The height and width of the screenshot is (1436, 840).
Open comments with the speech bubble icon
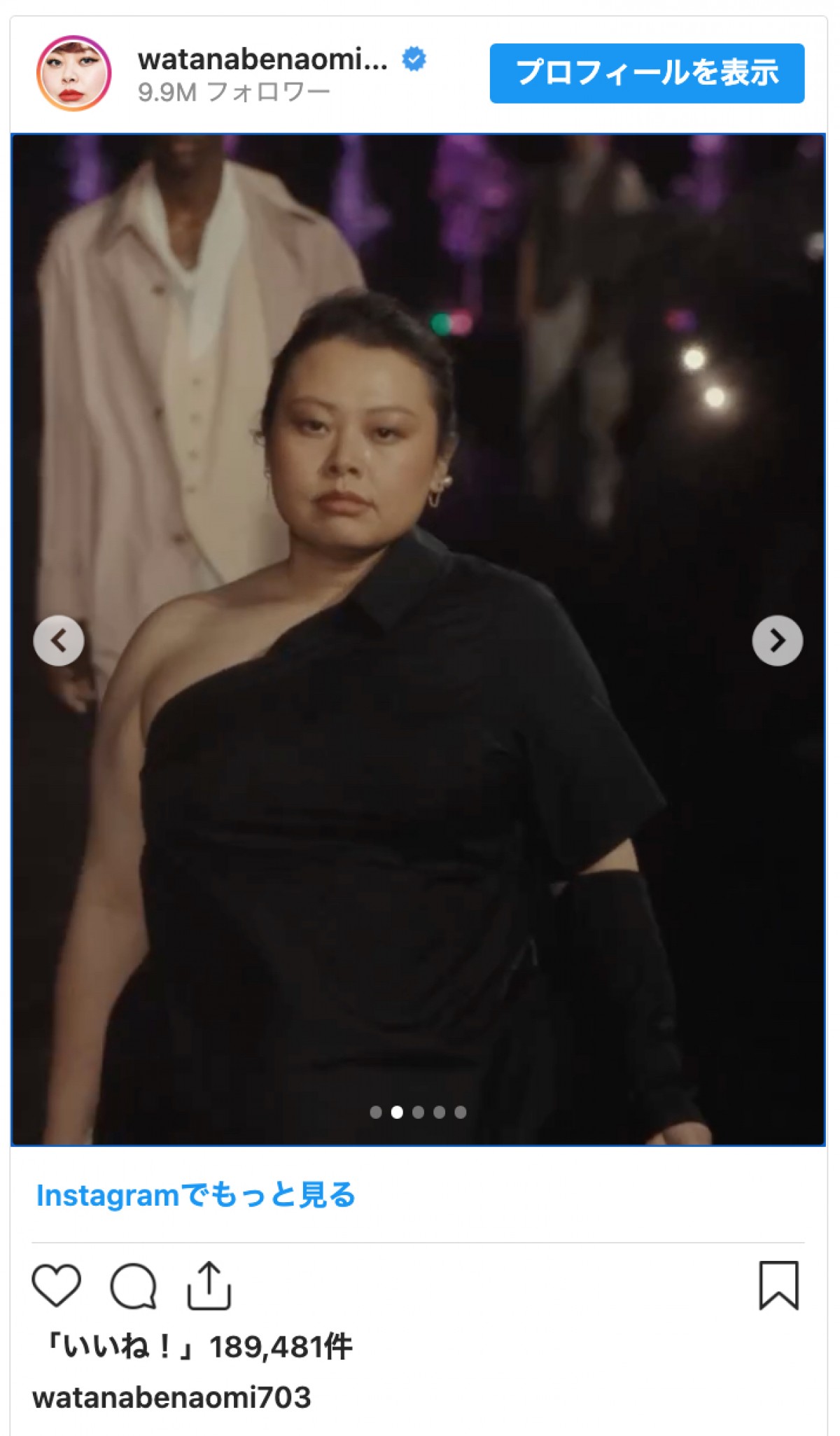[133, 1285]
